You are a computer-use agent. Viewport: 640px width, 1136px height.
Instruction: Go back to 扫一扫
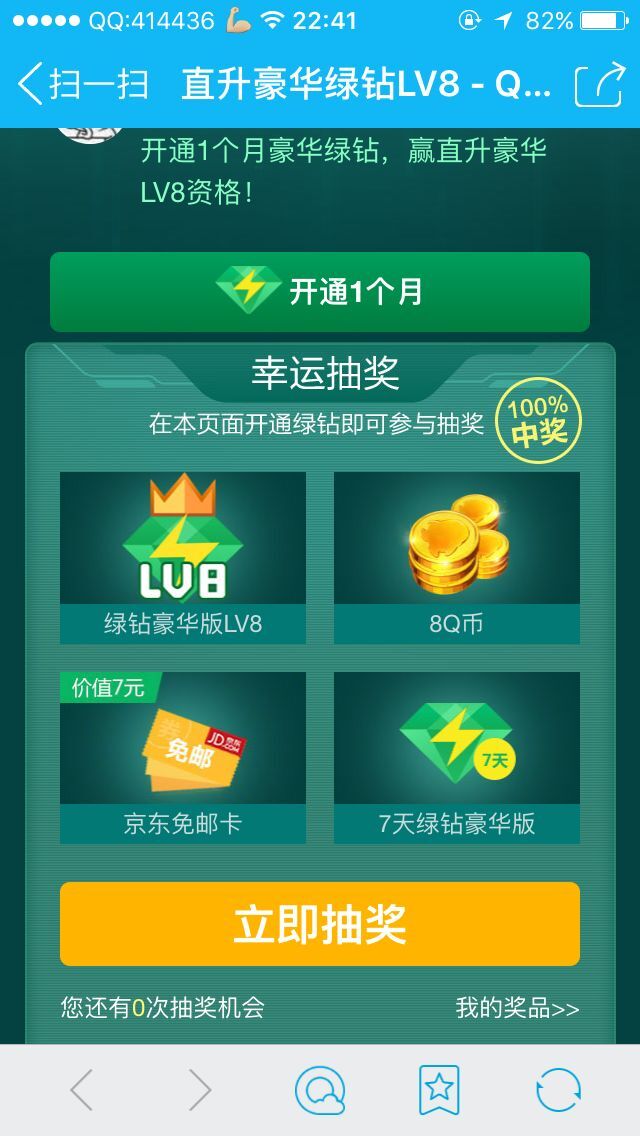tap(83, 85)
